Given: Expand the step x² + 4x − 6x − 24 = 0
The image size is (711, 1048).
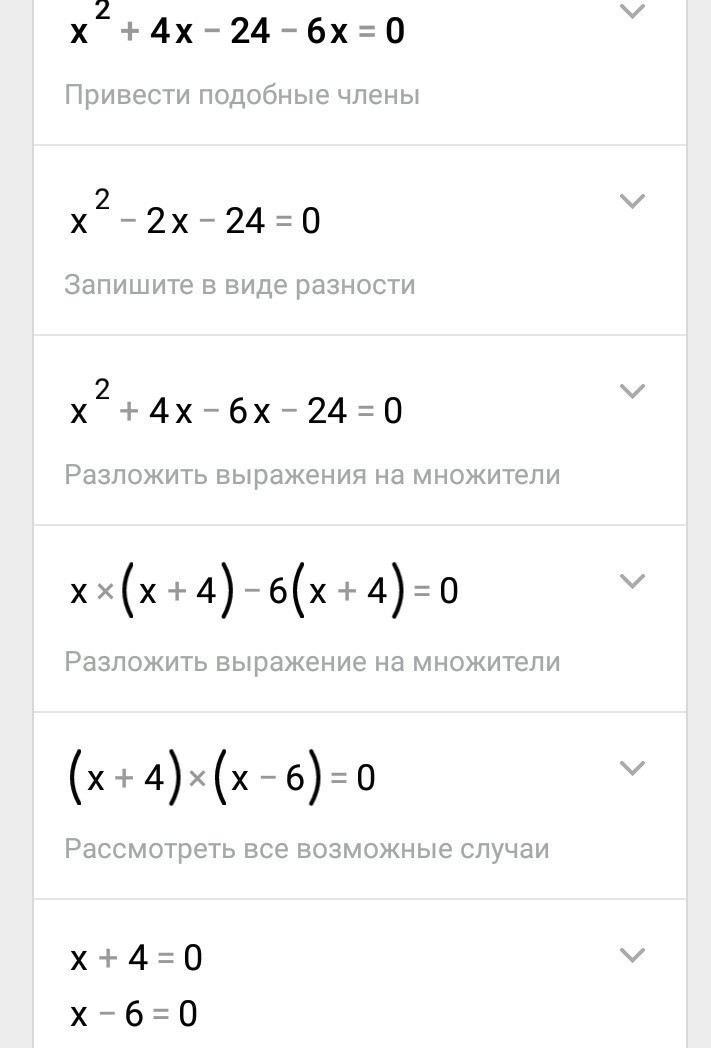Looking at the screenshot, I should tap(631, 391).
